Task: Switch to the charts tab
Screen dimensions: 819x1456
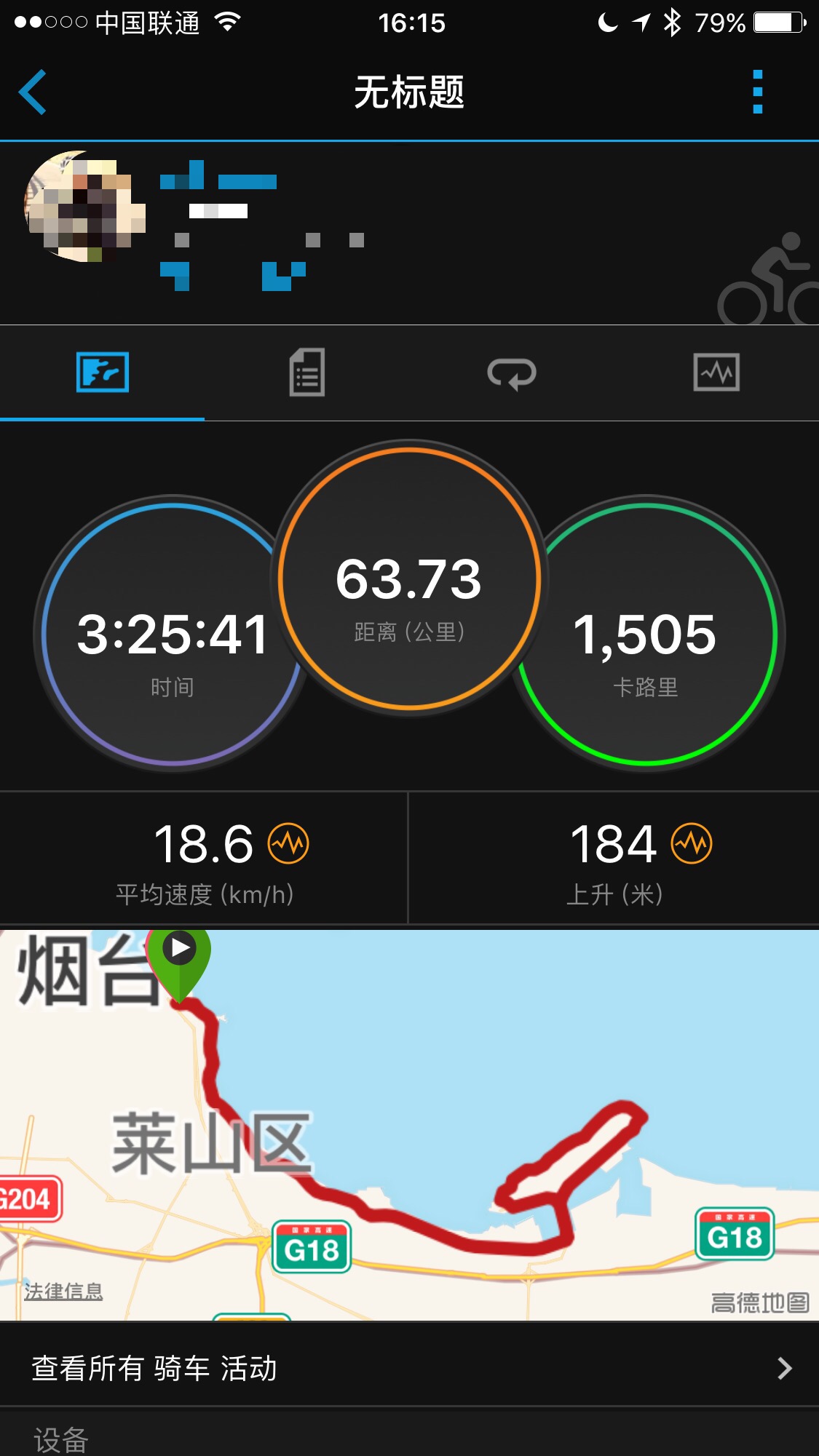Action: point(716,373)
